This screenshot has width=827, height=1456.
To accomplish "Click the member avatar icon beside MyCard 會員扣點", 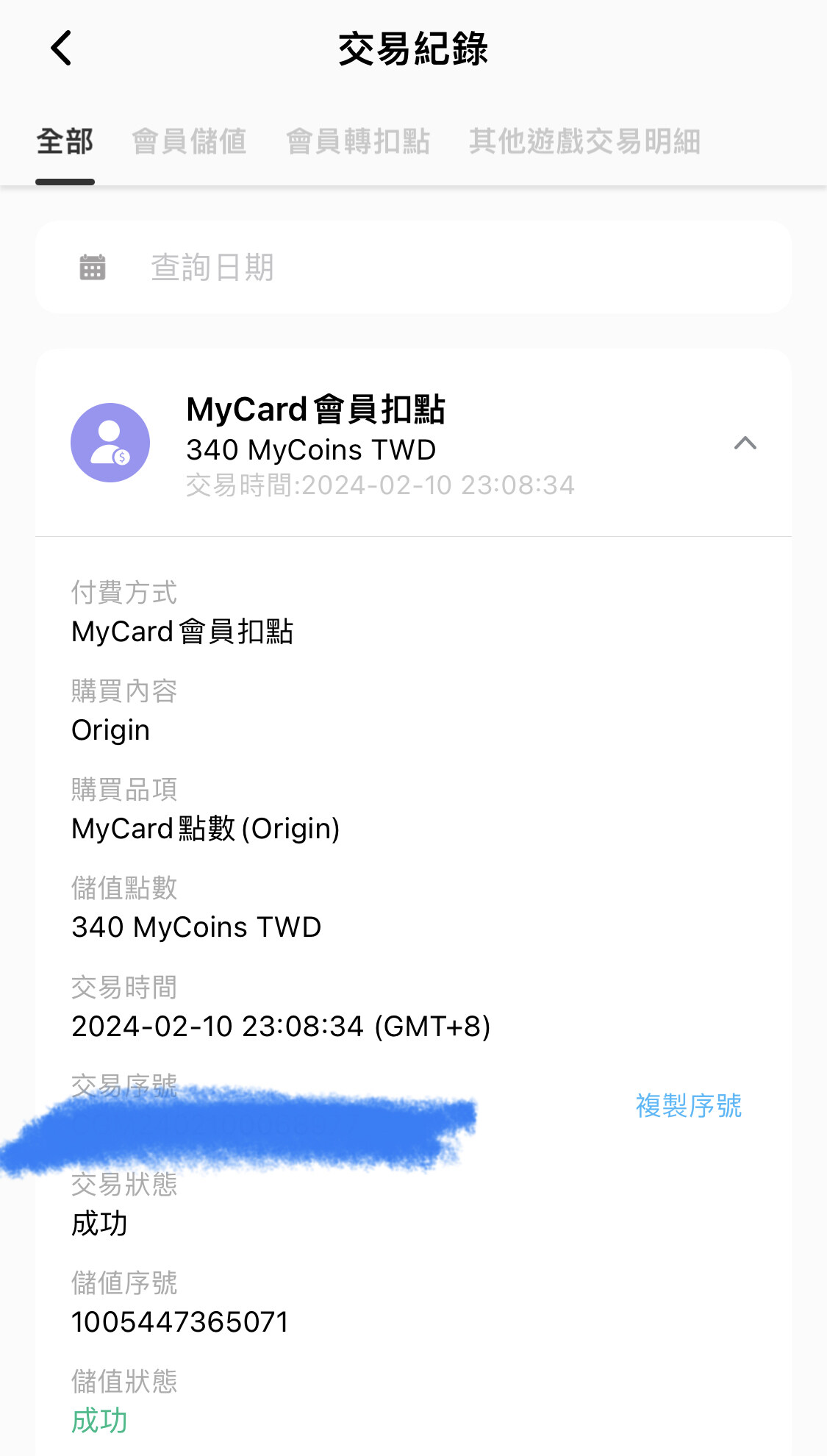I will tap(110, 441).
